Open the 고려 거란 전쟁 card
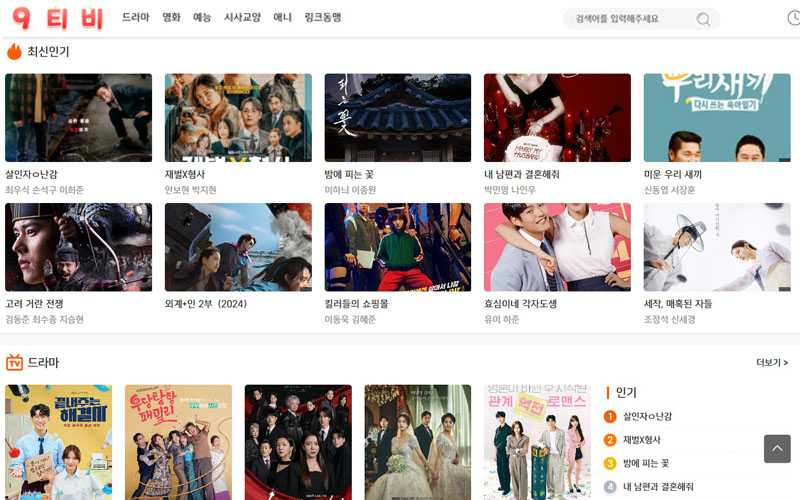 (78, 247)
